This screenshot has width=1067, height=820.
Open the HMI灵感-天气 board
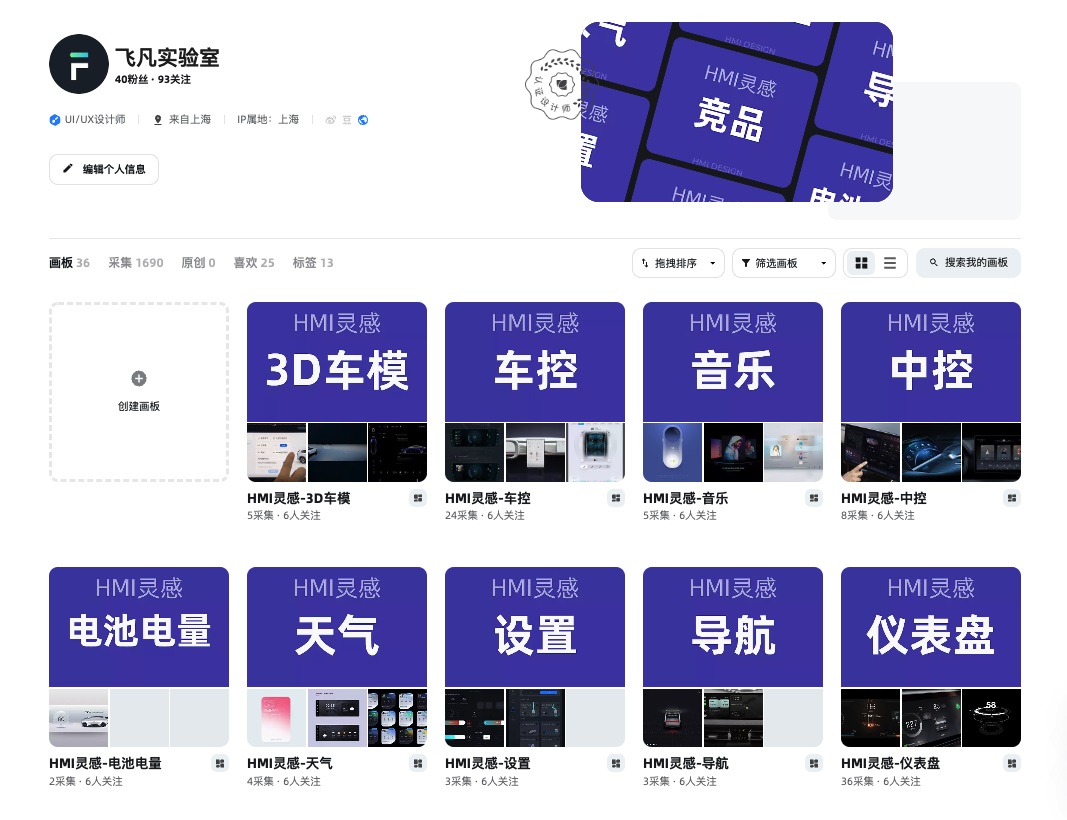pyautogui.click(x=336, y=656)
